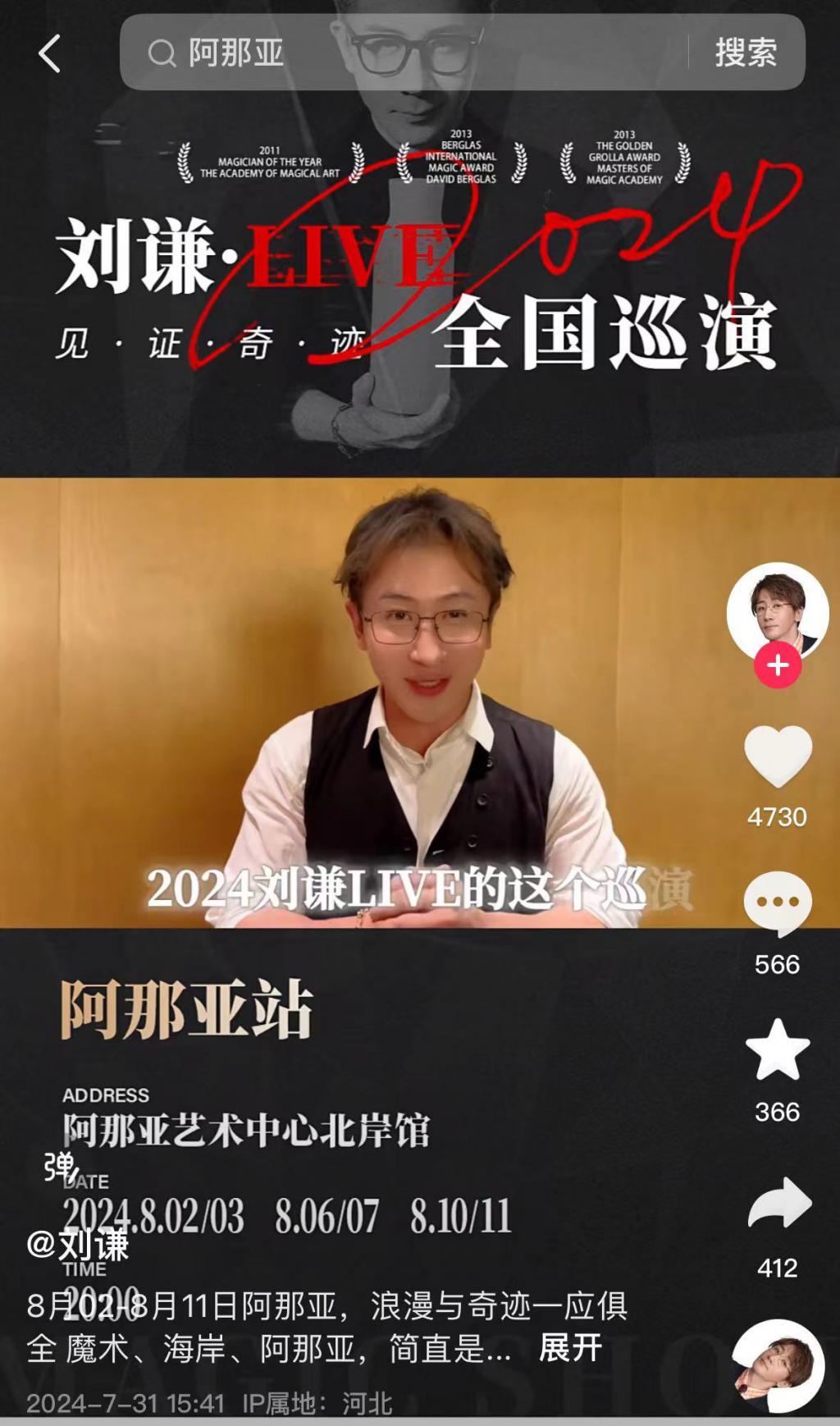The image size is (840, 1426).
Task: Follow 刘谦 with the red plus button
Action: (778, 665)
